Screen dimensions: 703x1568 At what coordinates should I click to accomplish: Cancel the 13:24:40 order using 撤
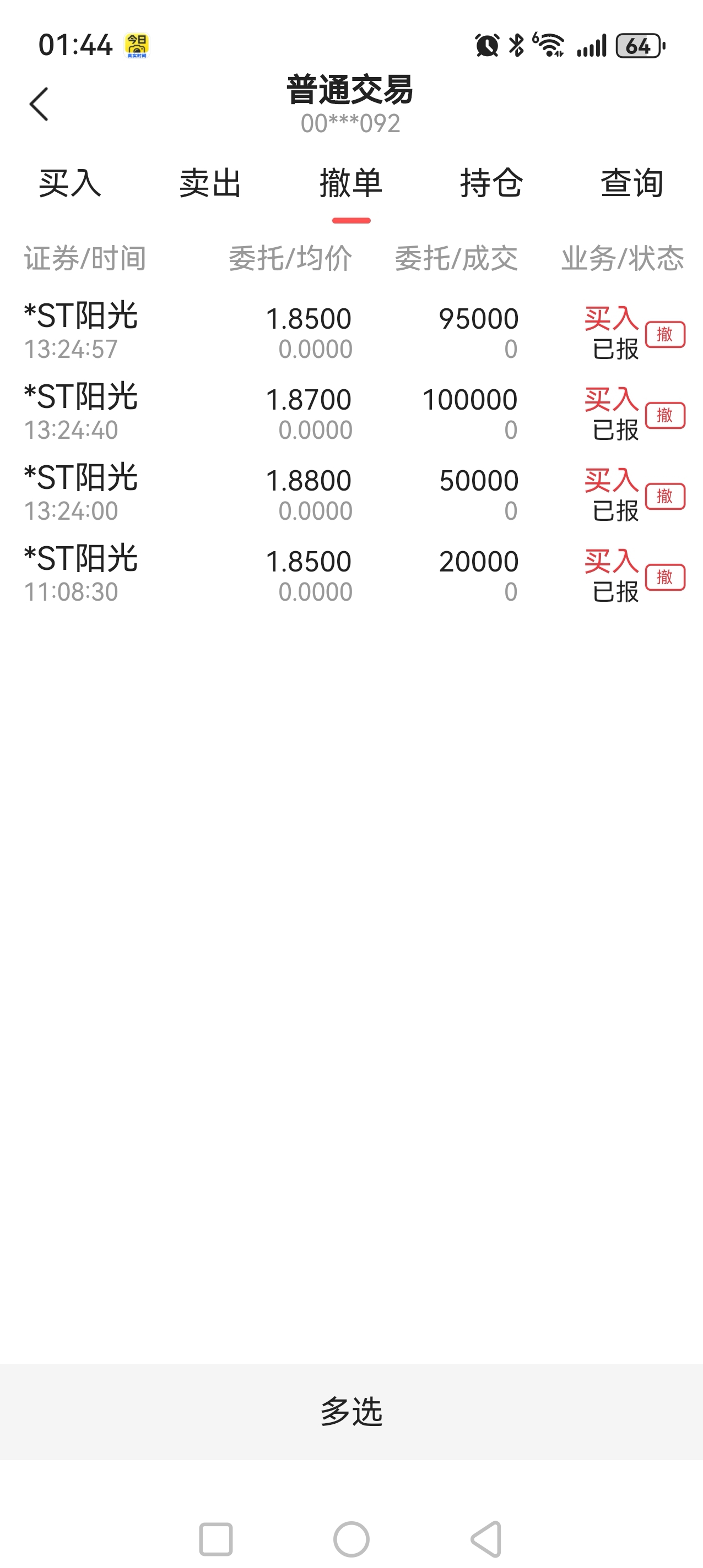(665, 415)
